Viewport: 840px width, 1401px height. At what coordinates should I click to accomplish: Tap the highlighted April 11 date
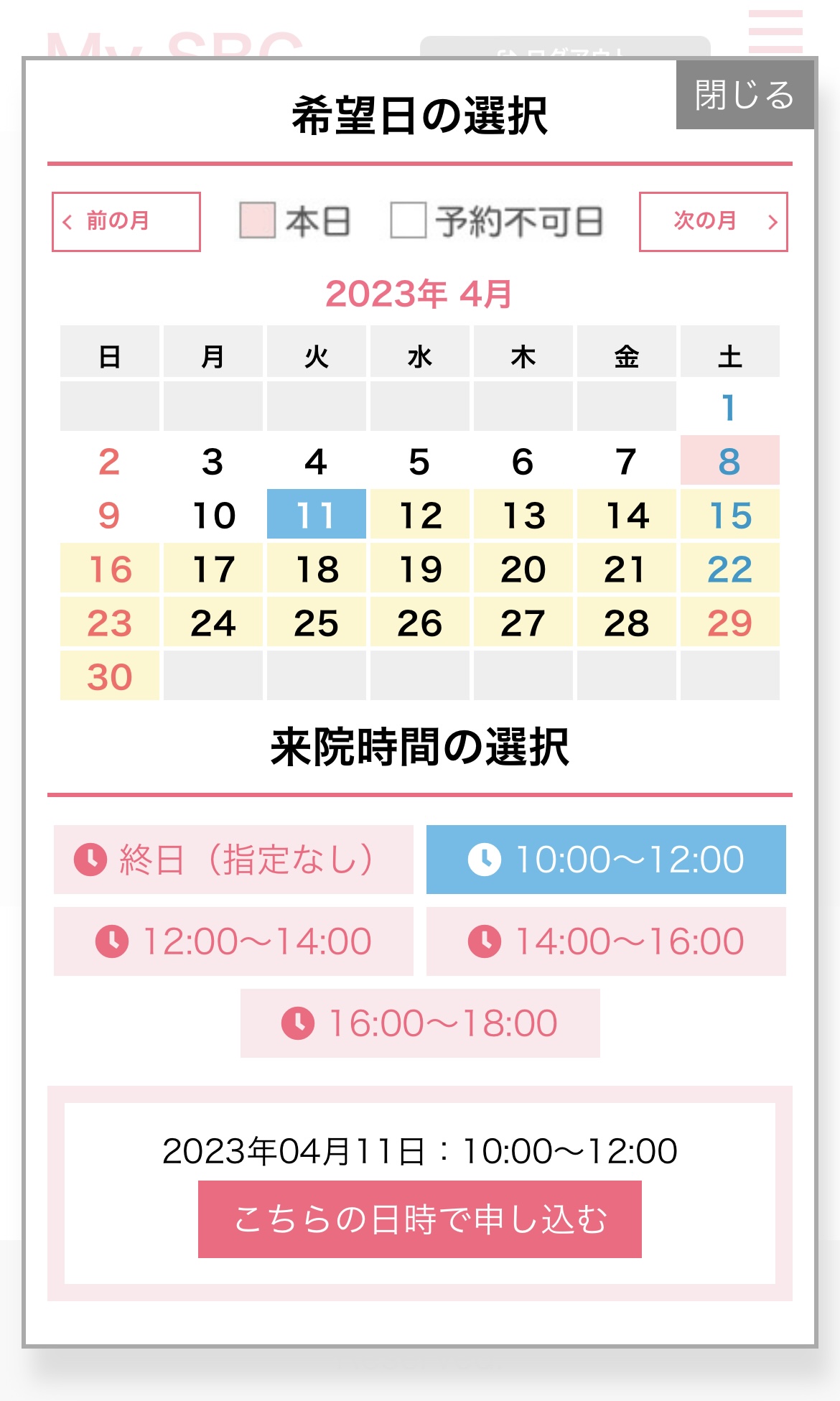(x=317, y=515)
